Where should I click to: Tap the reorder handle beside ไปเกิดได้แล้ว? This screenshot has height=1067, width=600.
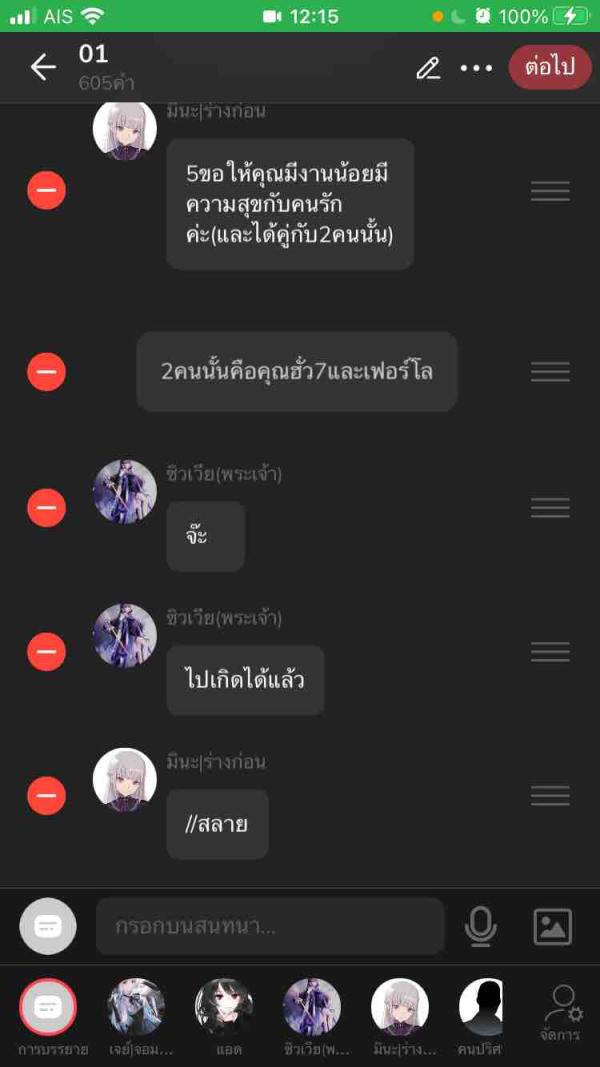click(550, 652)
